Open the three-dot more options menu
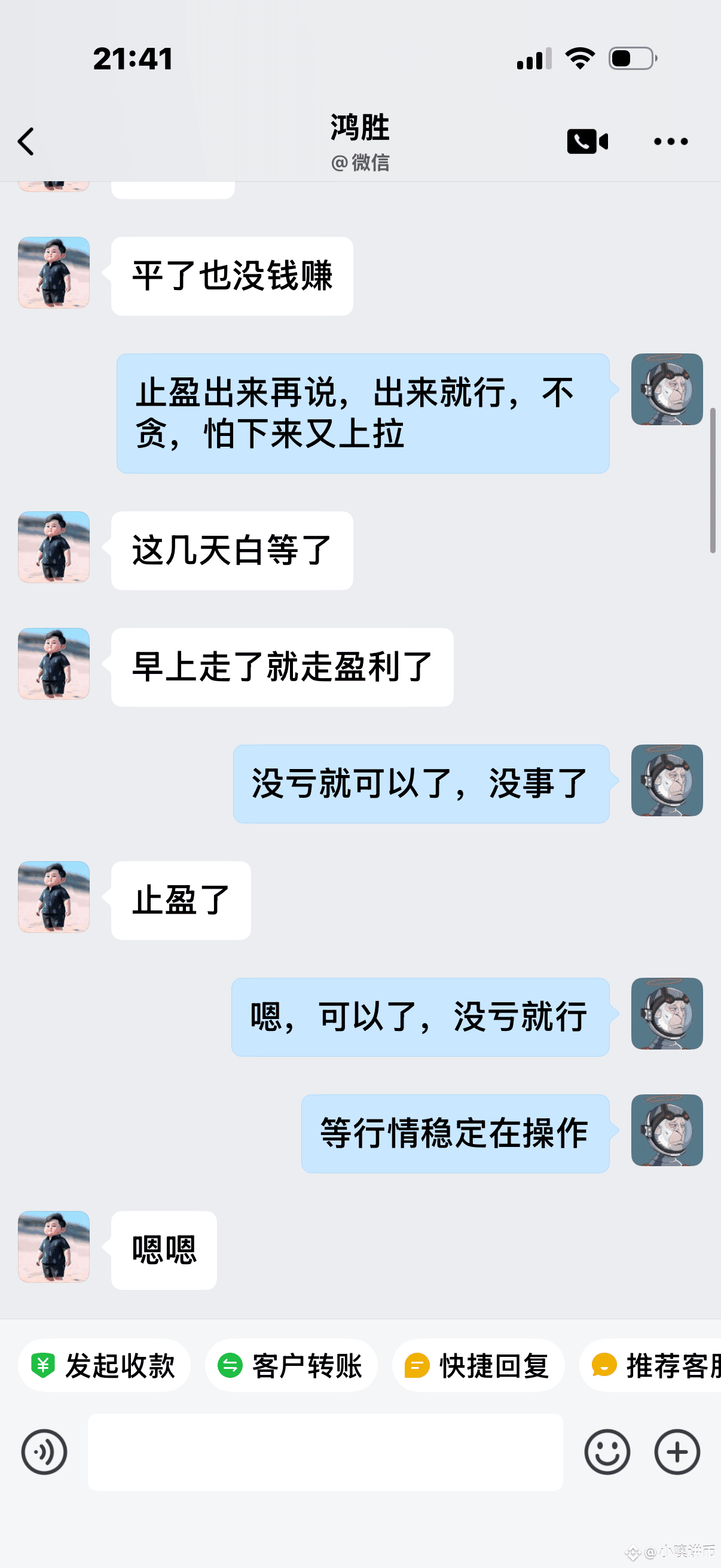This screenshot has width=721, height=1568. (x=671, y=142)
